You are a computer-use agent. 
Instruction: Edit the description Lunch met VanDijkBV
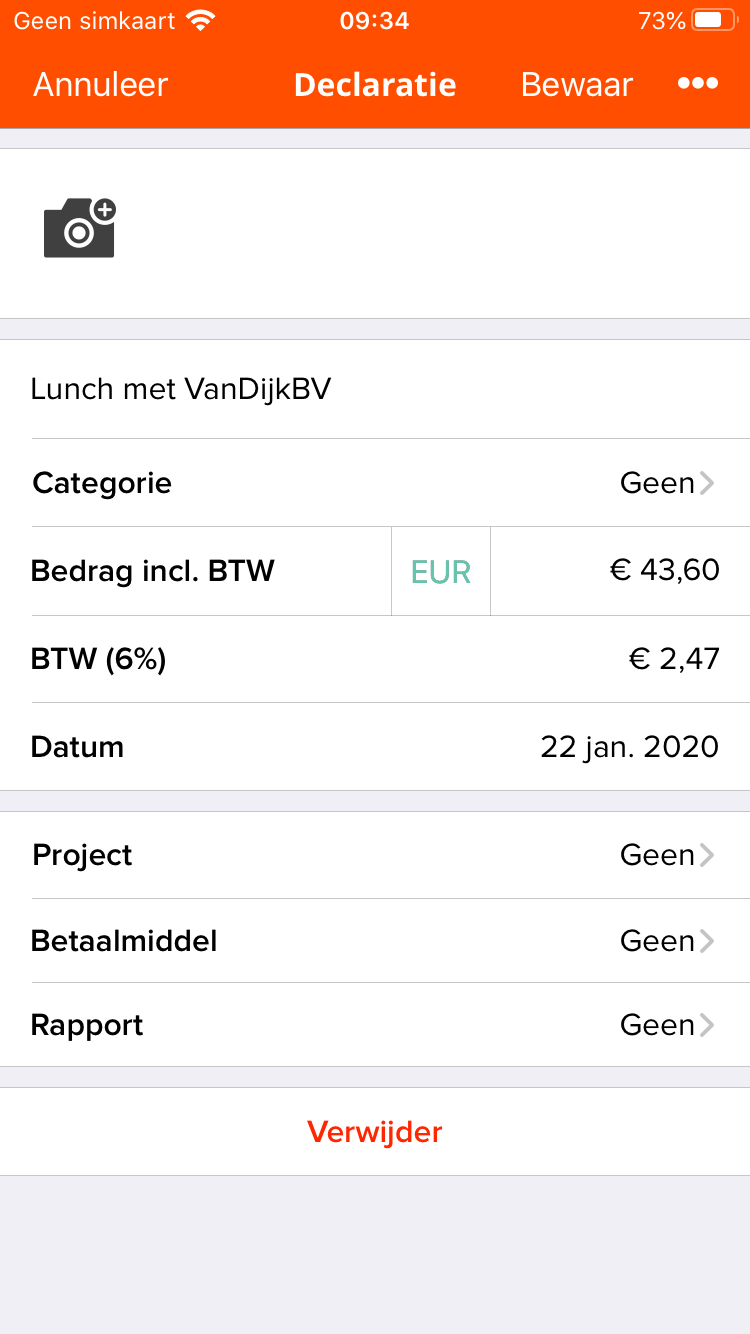click(x=375, y=389)
